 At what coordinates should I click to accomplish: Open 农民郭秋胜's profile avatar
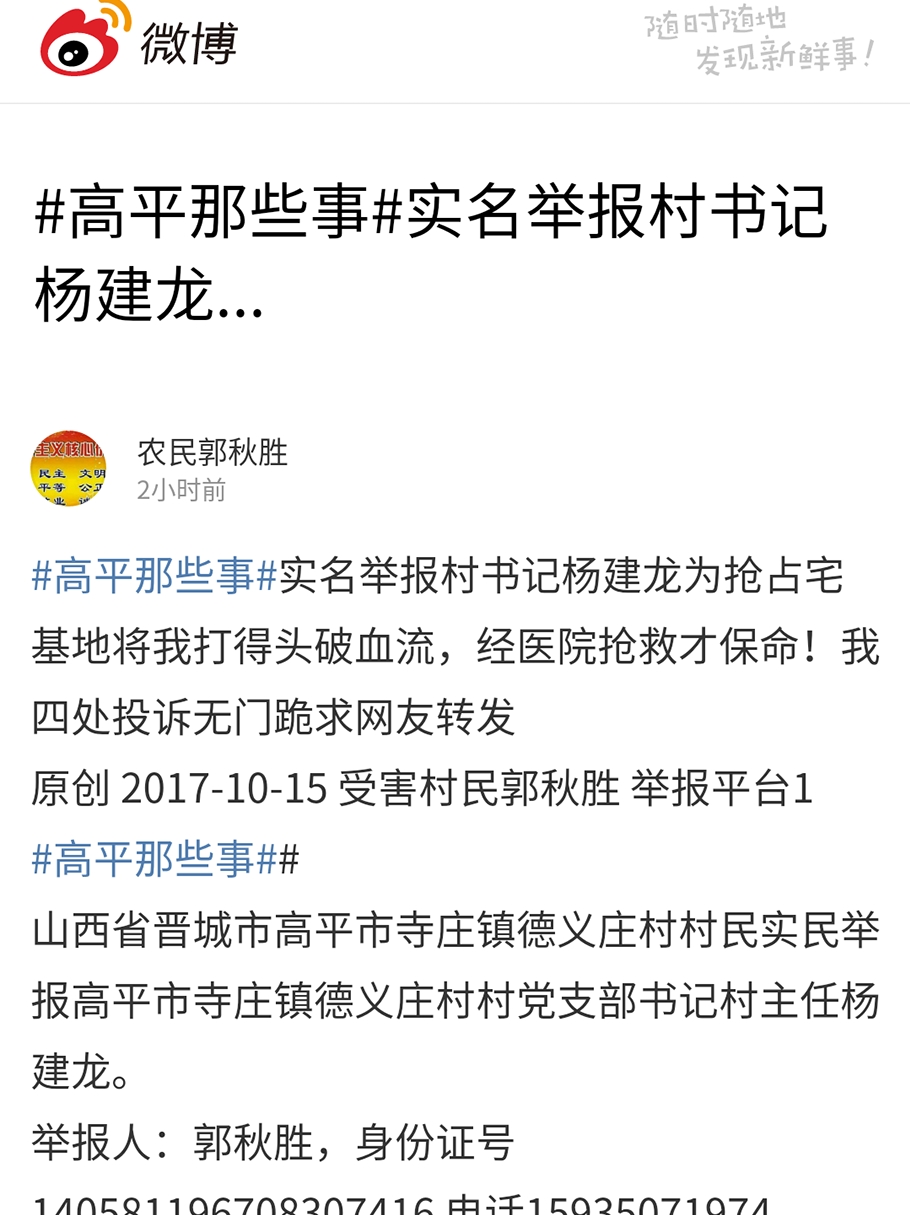tap(68, 469)
